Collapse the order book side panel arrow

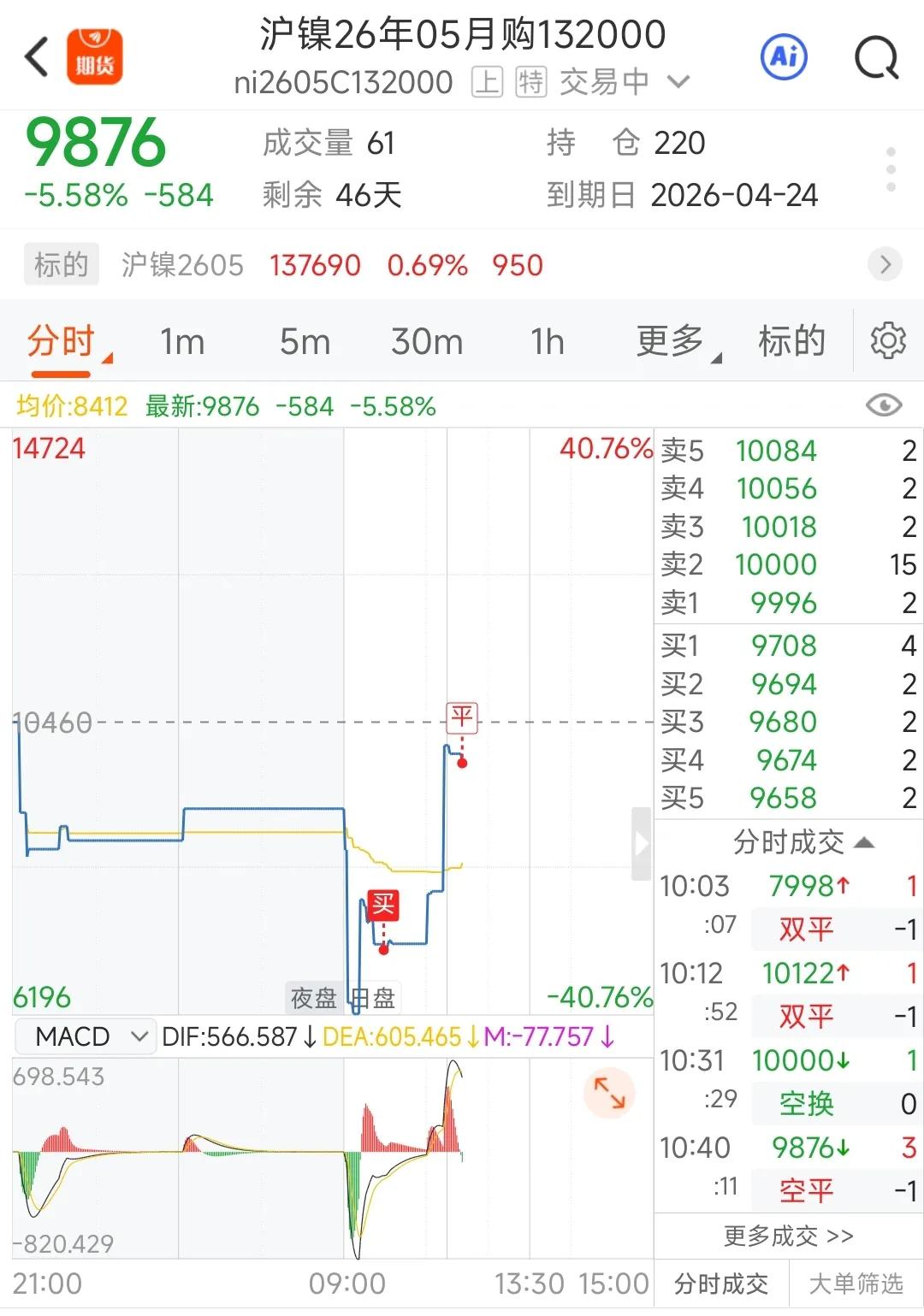click(640, 842)
